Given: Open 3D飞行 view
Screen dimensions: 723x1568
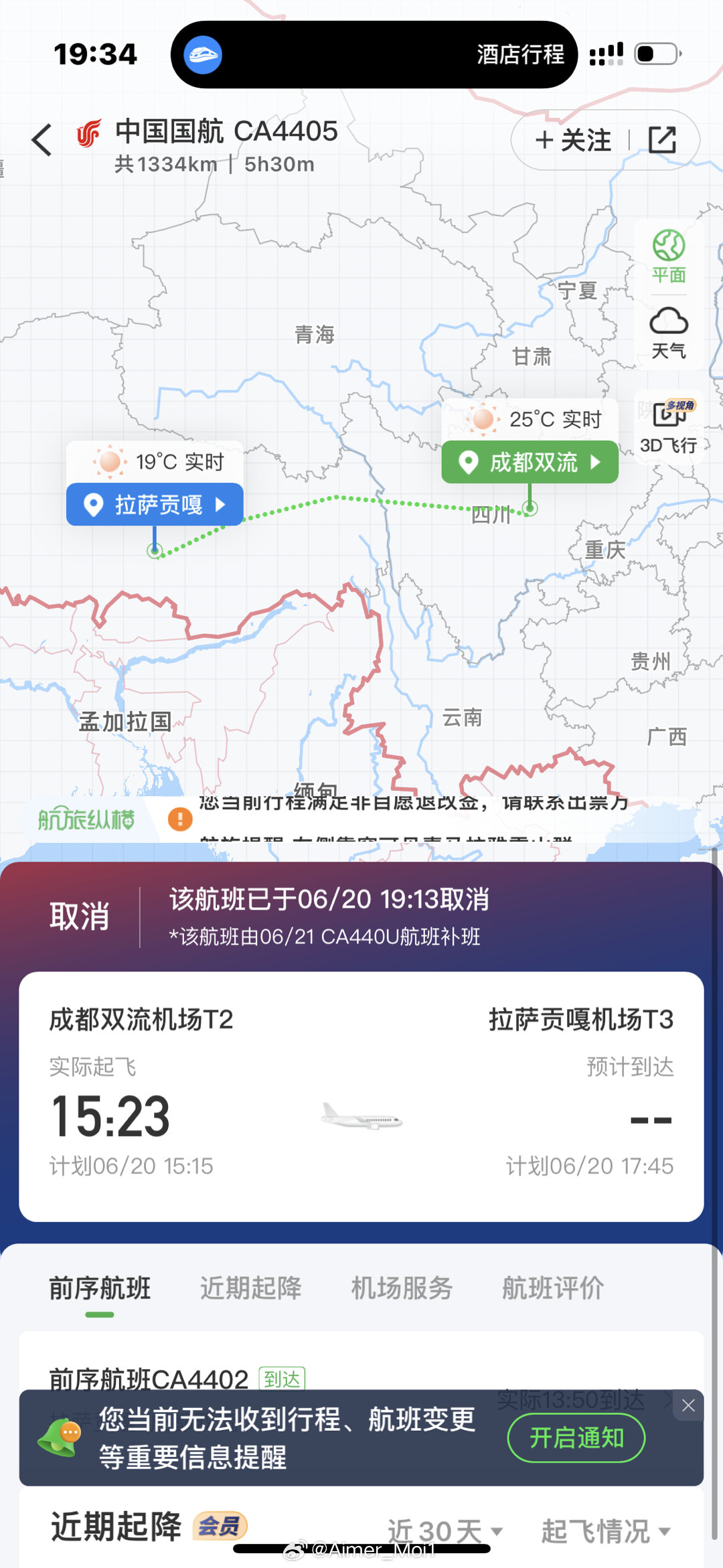Looking at the screenshot, I should coord(669,426).
